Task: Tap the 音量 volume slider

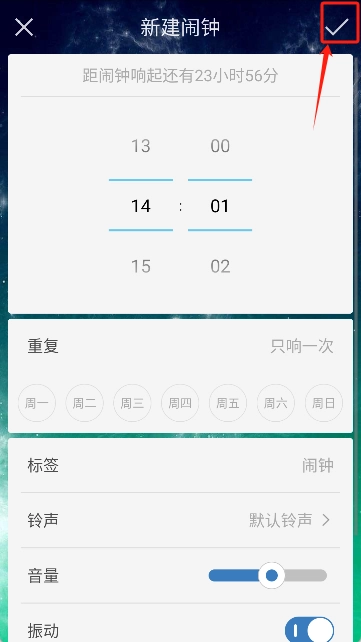Action: click(x=268, y=576)
